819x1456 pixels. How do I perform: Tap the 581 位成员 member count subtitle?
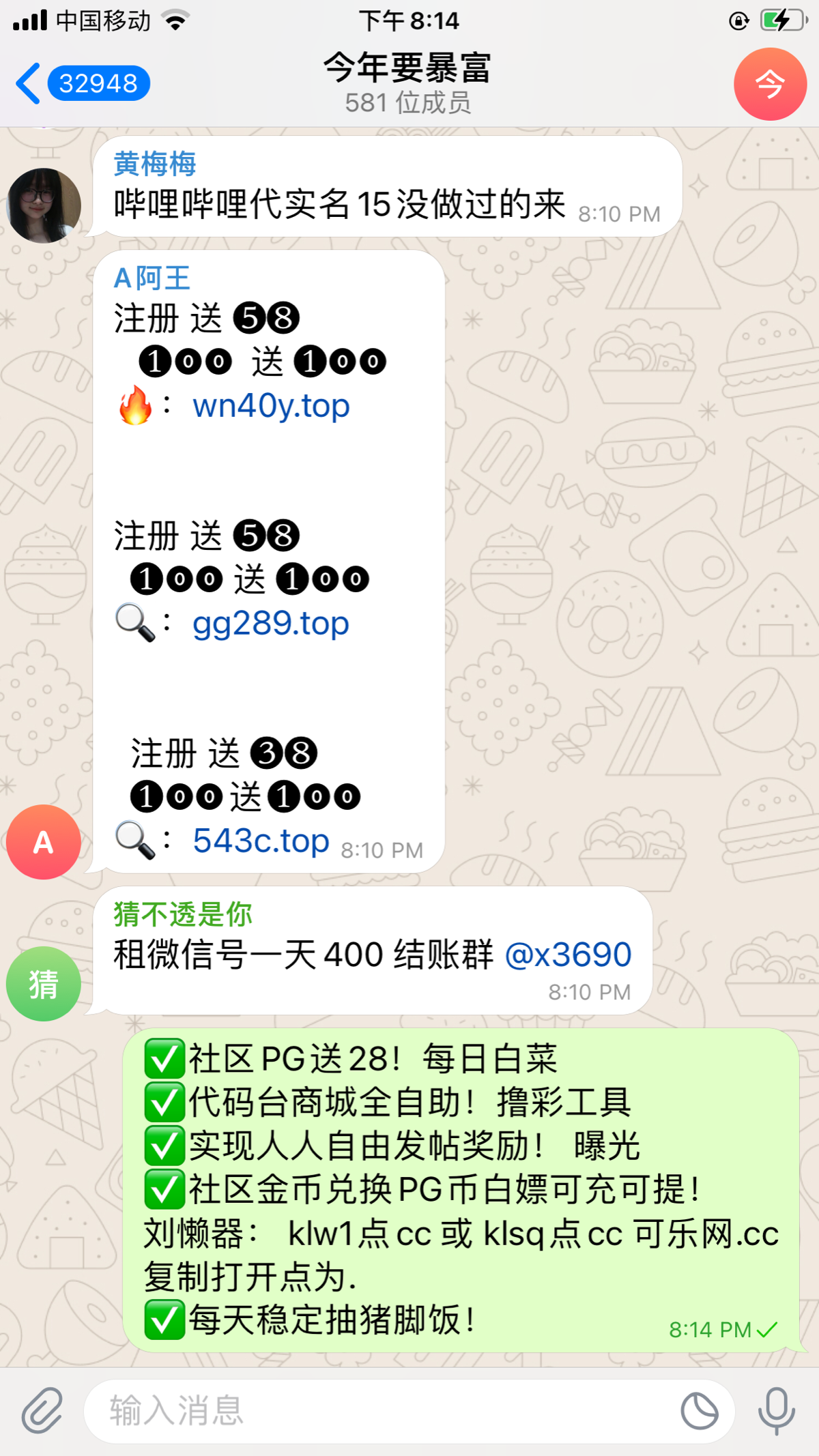coord(407,102)
